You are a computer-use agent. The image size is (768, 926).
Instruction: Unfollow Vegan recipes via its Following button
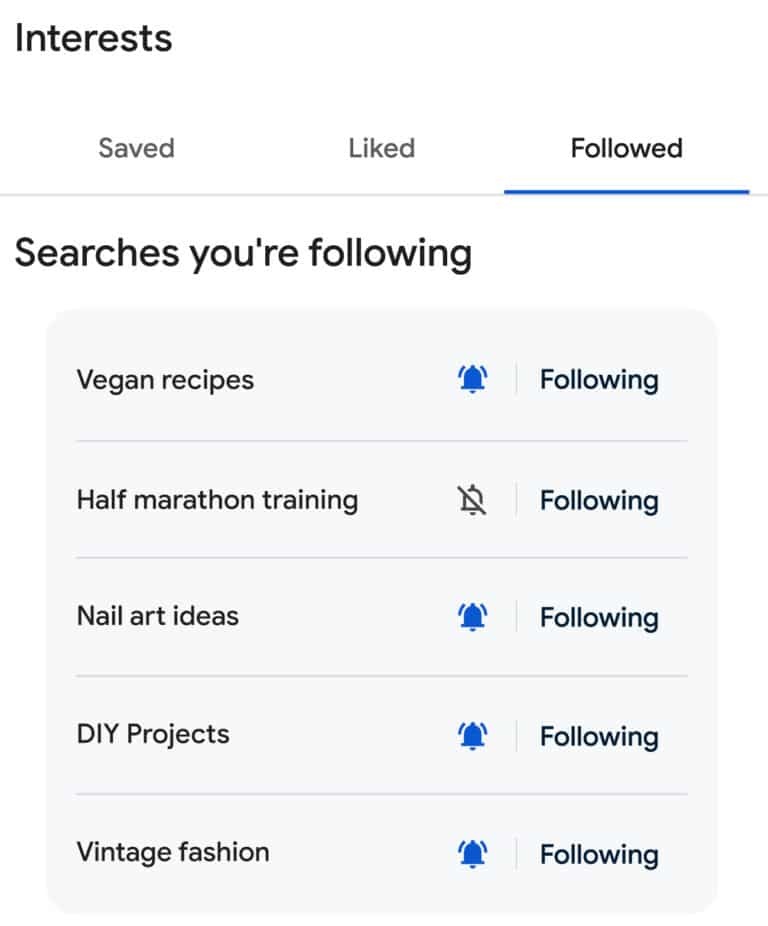pyautogui.click(x=599, y=379)
